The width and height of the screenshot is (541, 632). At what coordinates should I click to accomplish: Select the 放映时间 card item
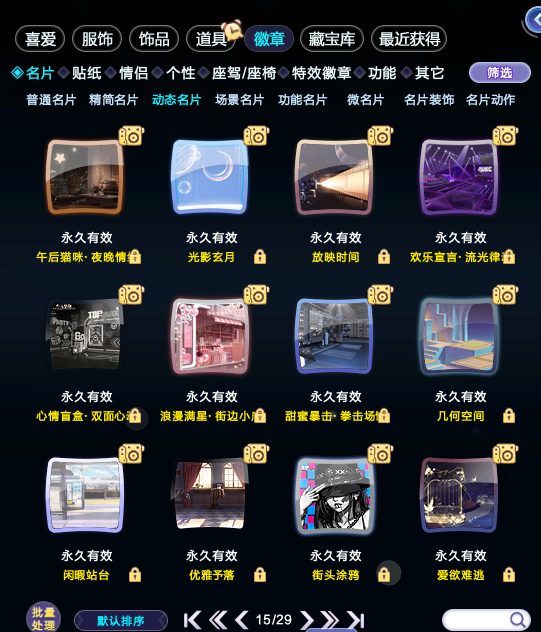tap(334, 177)
